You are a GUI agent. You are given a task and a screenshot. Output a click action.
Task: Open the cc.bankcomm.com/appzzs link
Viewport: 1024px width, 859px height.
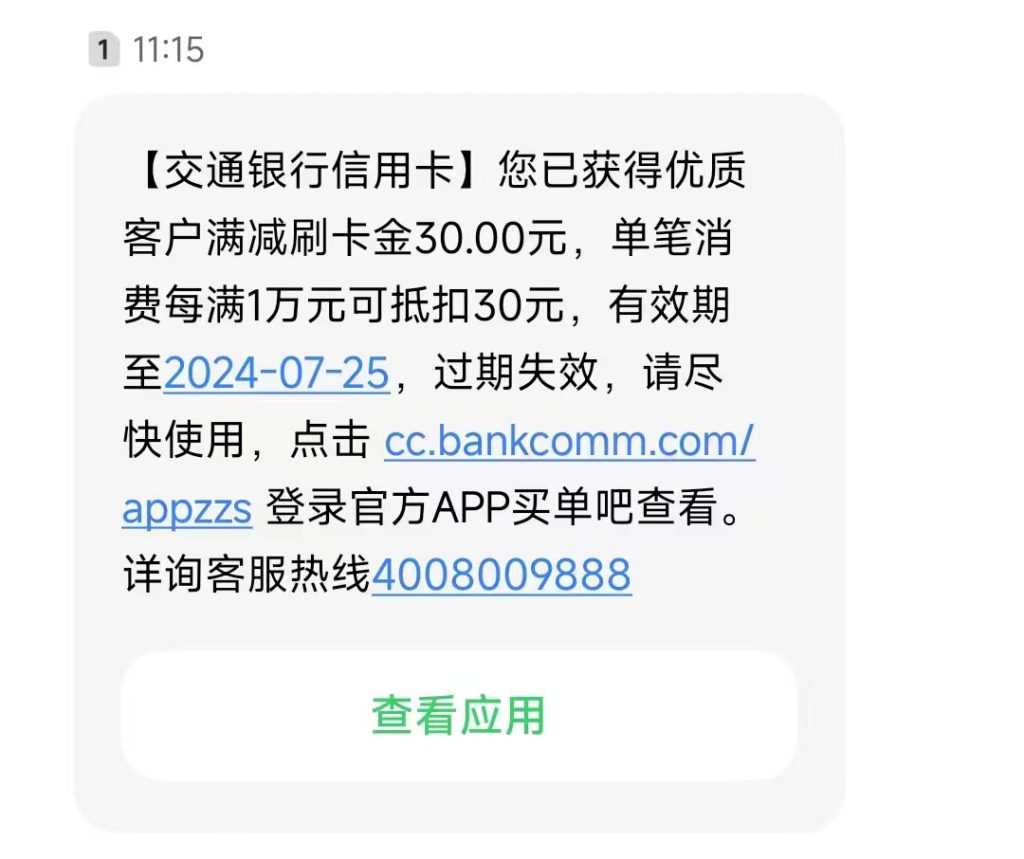point(568,442)
